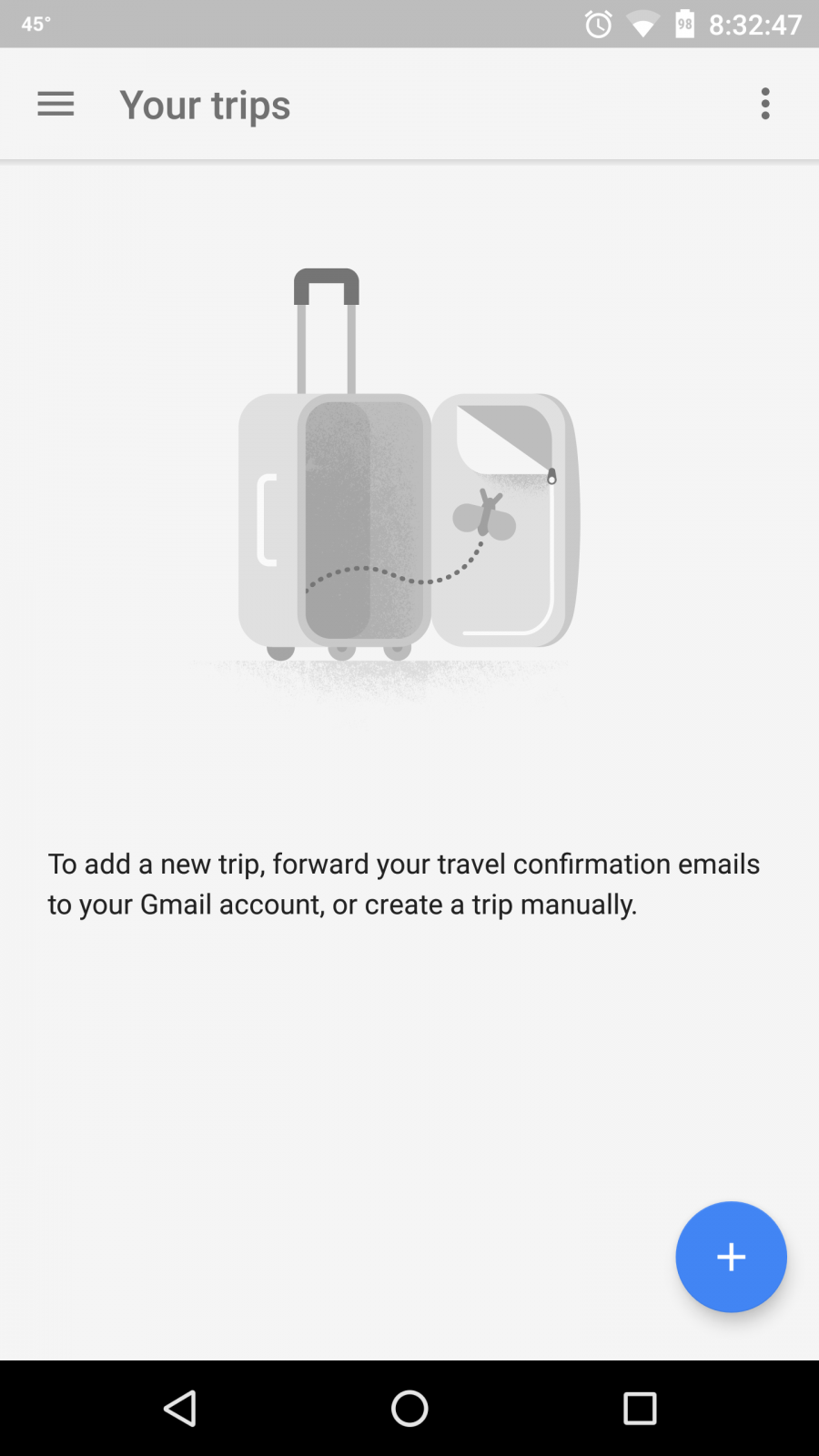
Task: Open recent apps from navigation bar
Action: pos(640,1409)
